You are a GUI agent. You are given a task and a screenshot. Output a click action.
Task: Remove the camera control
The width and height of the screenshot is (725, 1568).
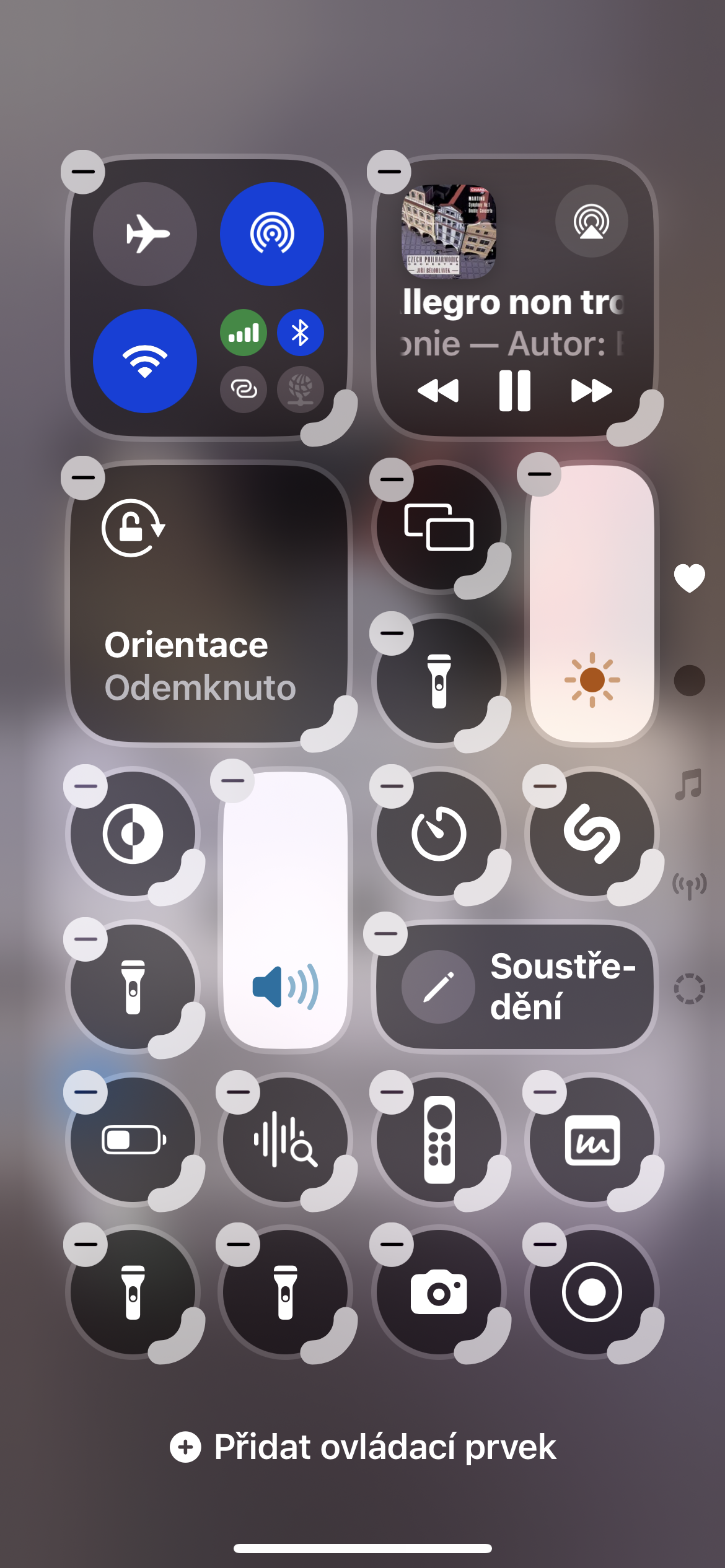(391, 1245)
